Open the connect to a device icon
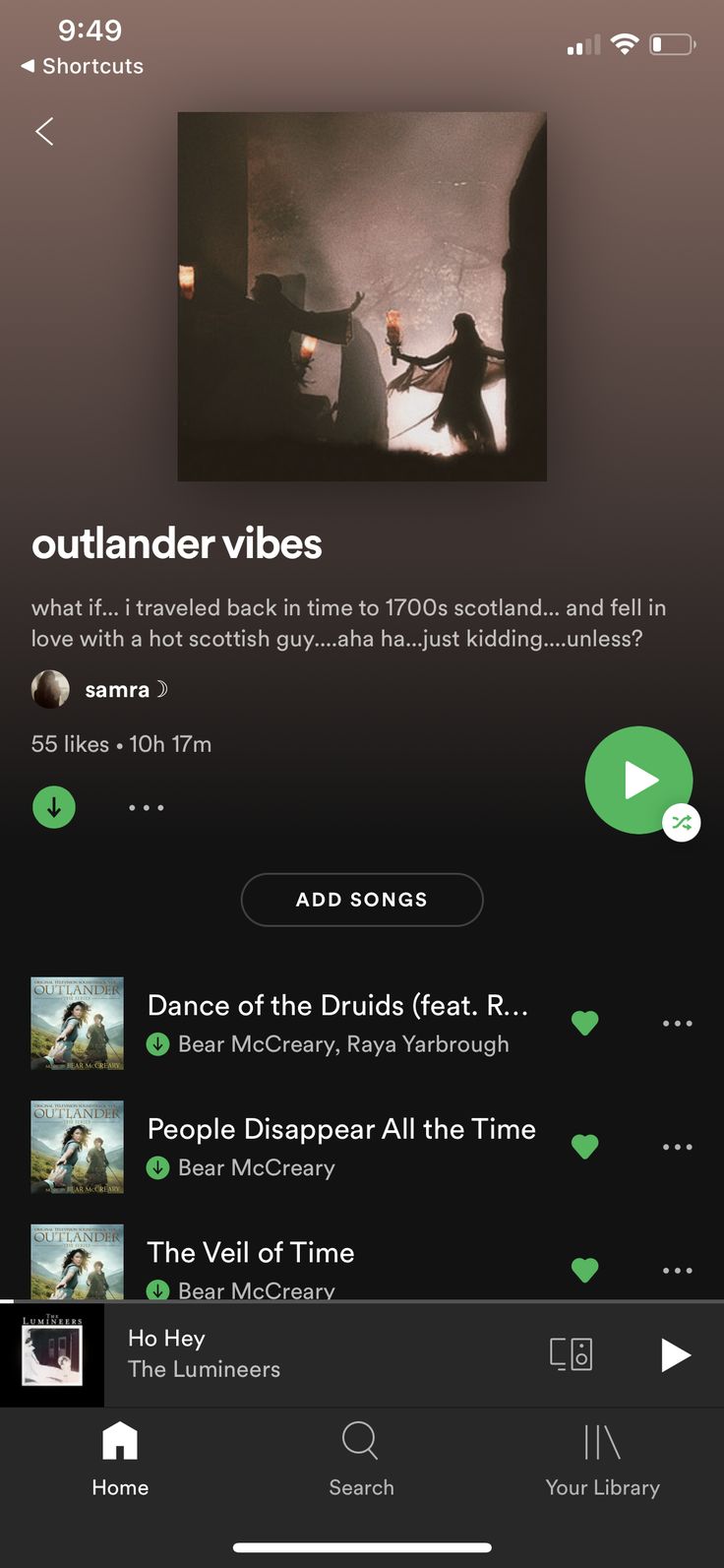The height and width of the screenshot is (1568, 724). pos(571,1354)
